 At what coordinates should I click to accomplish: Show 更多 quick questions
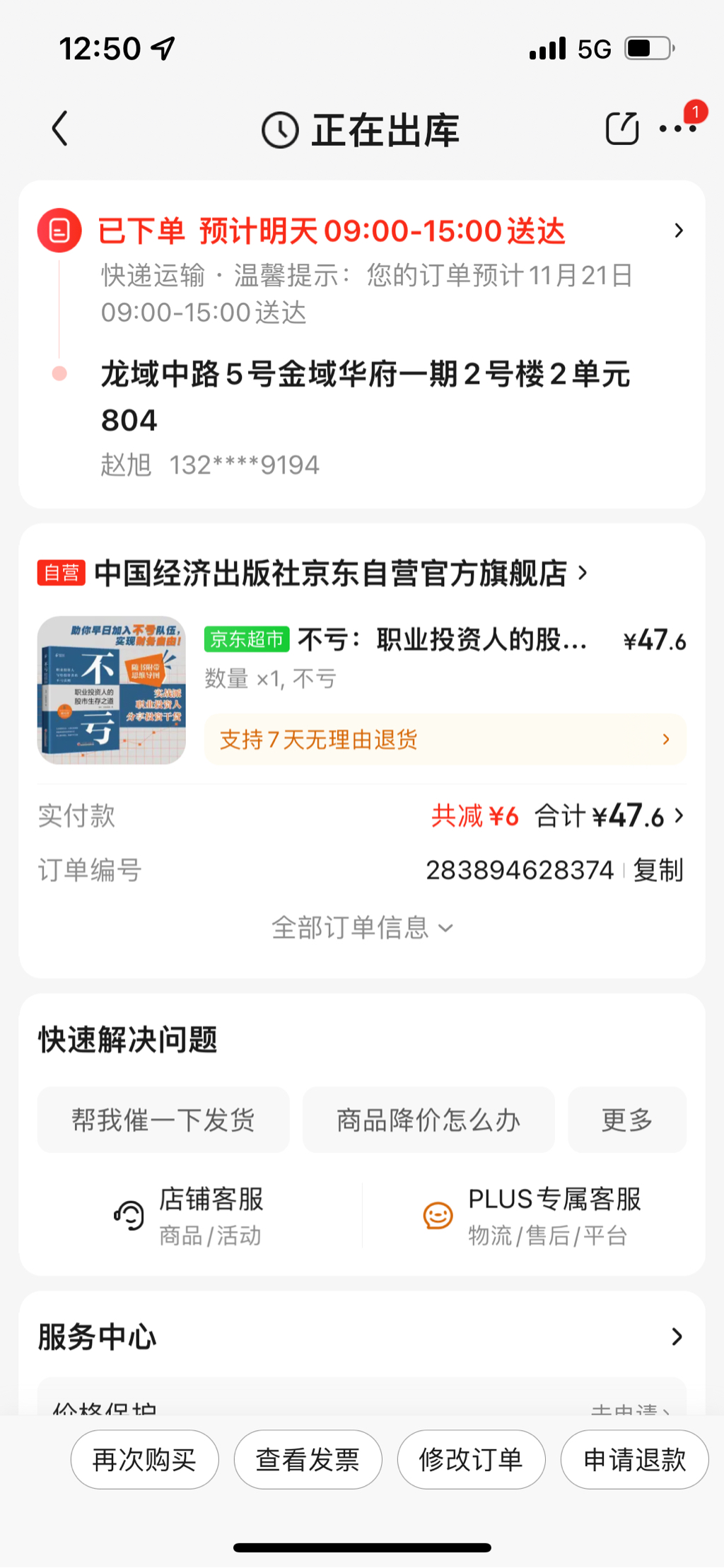pyautogui.click(x=627, y=1120)
